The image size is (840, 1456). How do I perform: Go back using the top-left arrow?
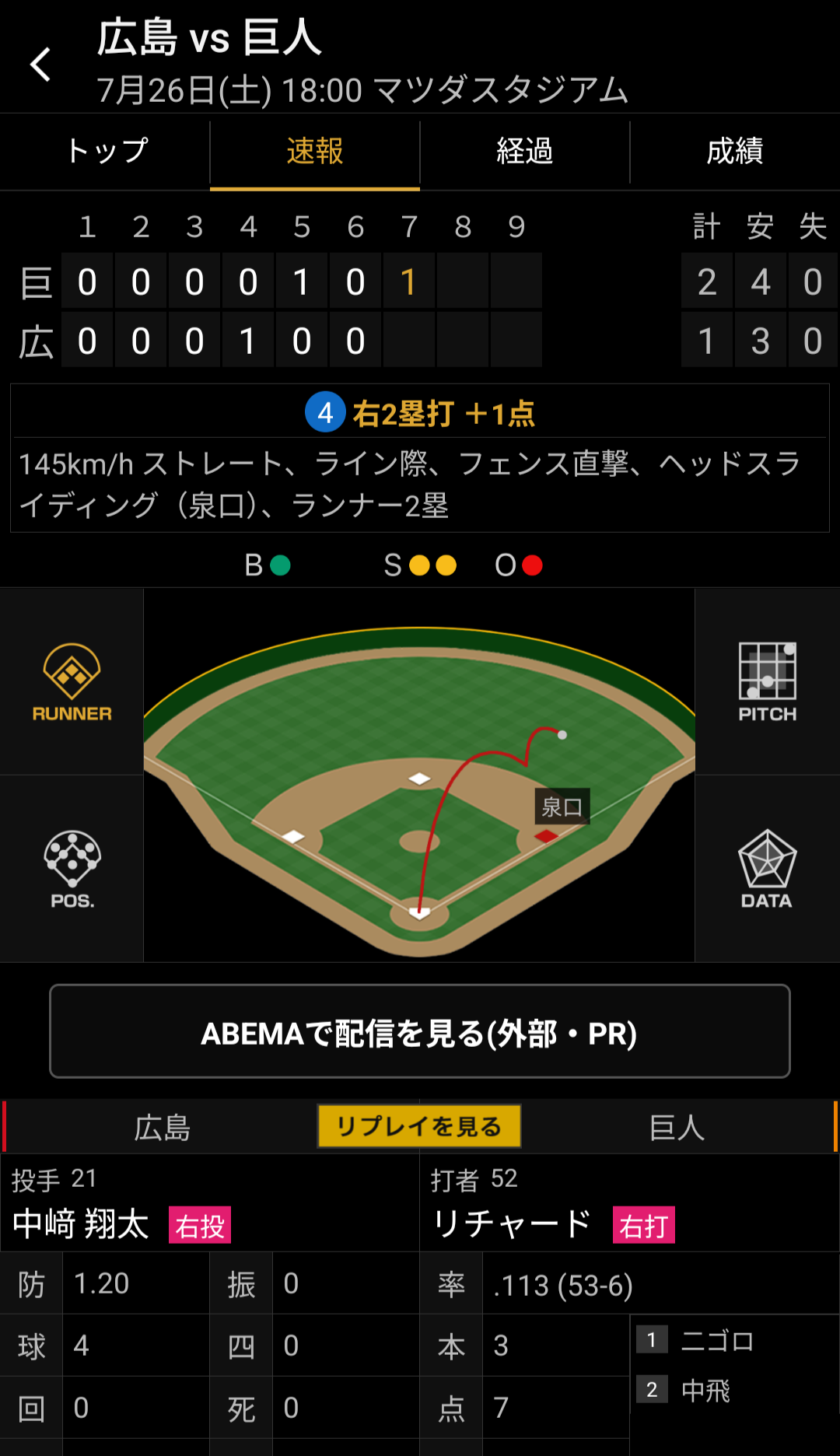pos(40,64)
